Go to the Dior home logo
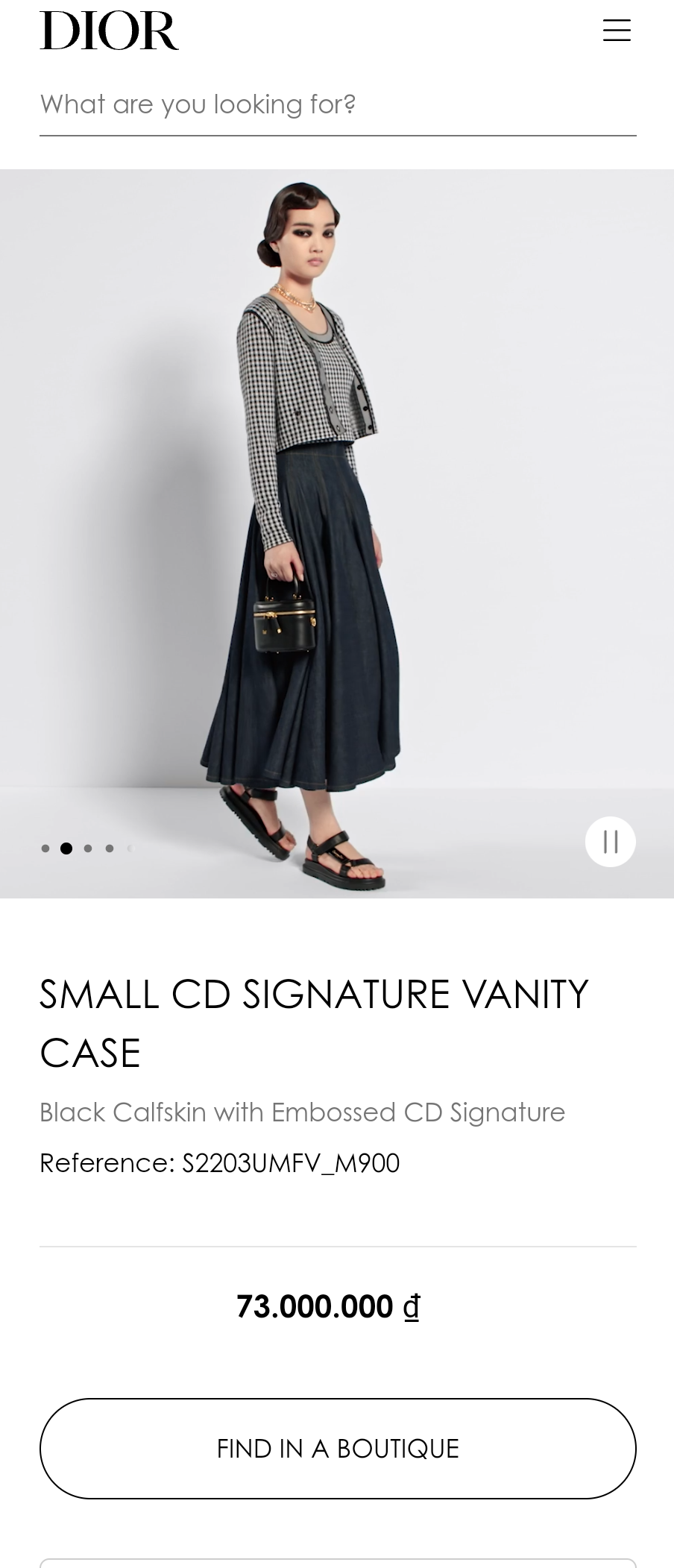The height and width of the screenshot is (1568, 674). tap(109, 31)
